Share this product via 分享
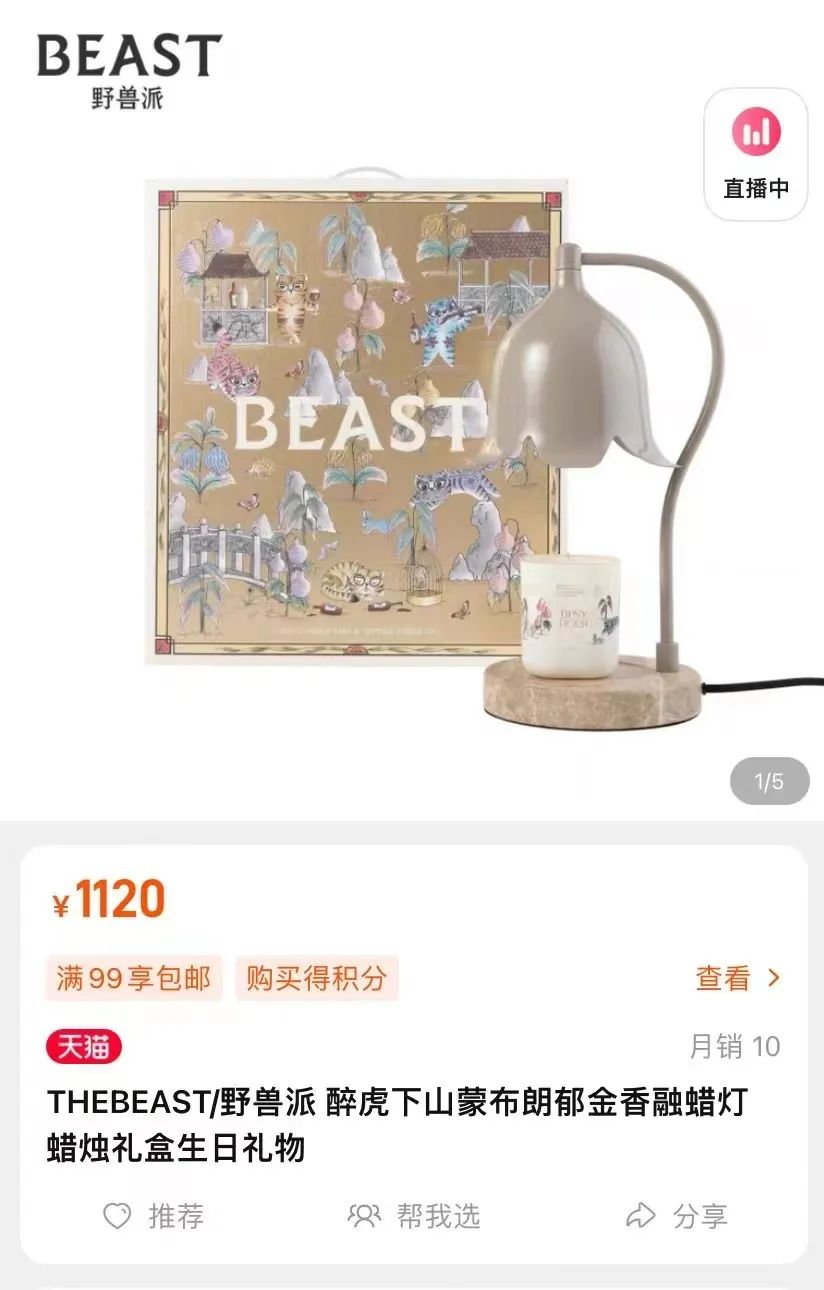Screen dimensions: 824x1290 click(x=677, y=1216)
